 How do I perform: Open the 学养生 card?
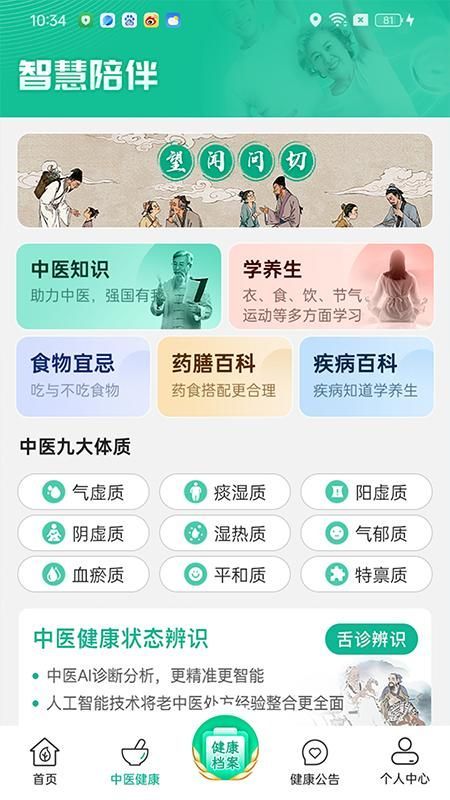pyautogui.click(x=331, y=286)
